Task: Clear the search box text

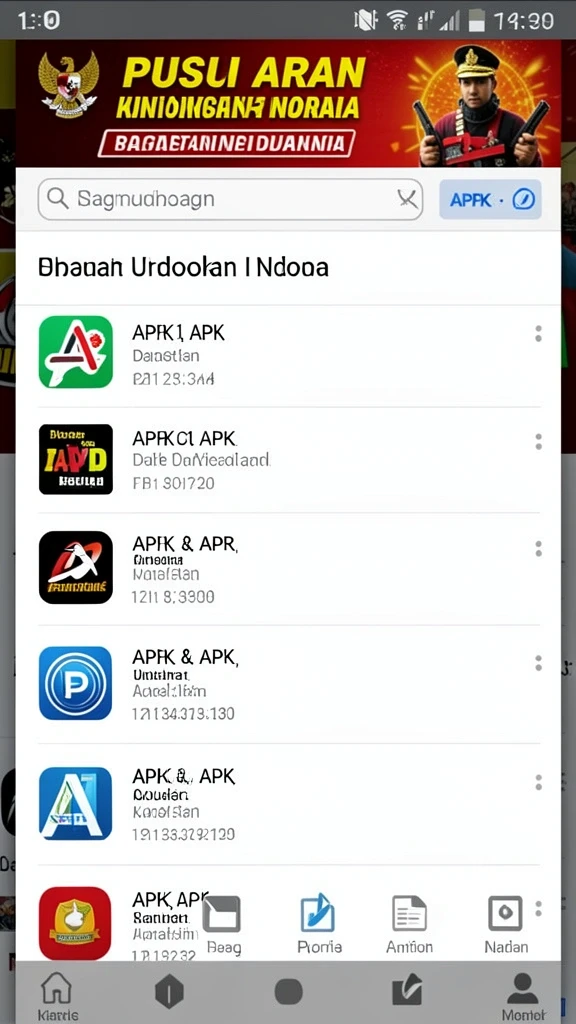Action: click(x=408, y=199)
